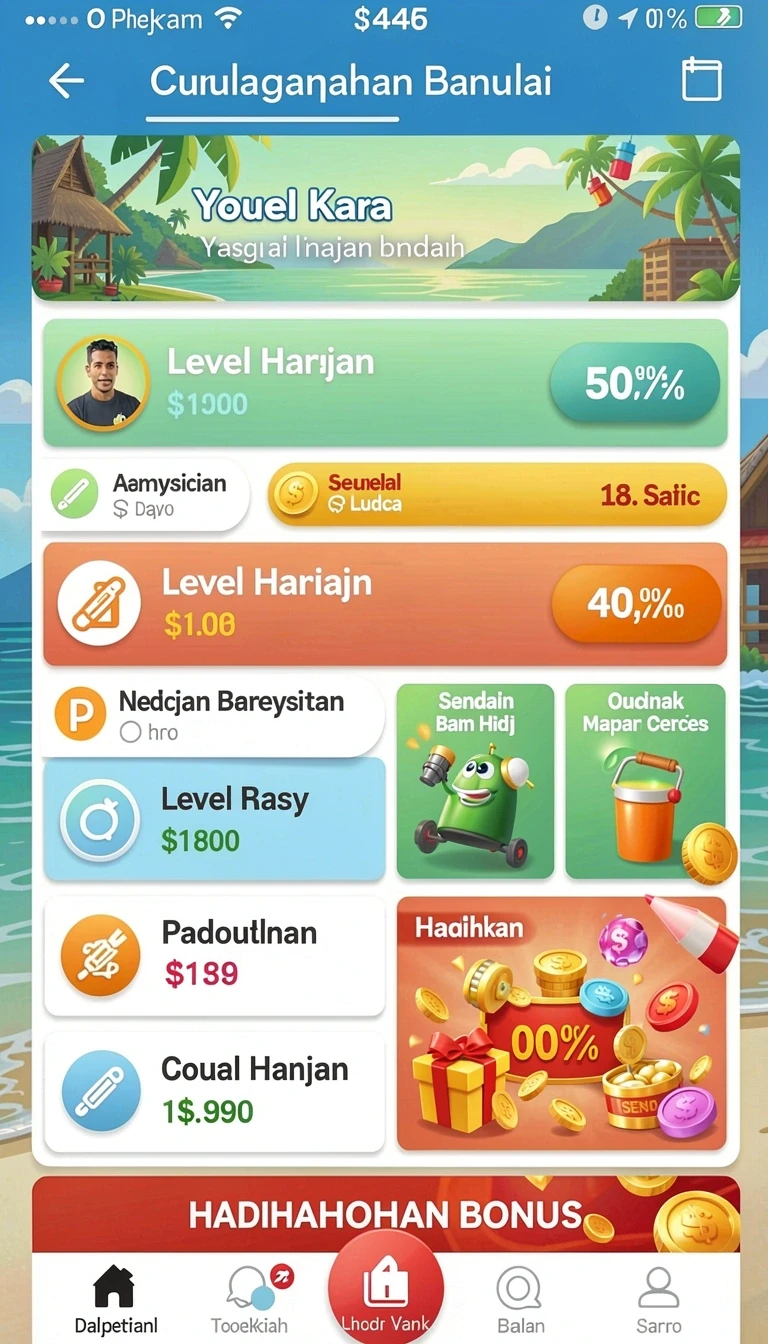Open the Youel Kara beach banner

tap(386, 218)
